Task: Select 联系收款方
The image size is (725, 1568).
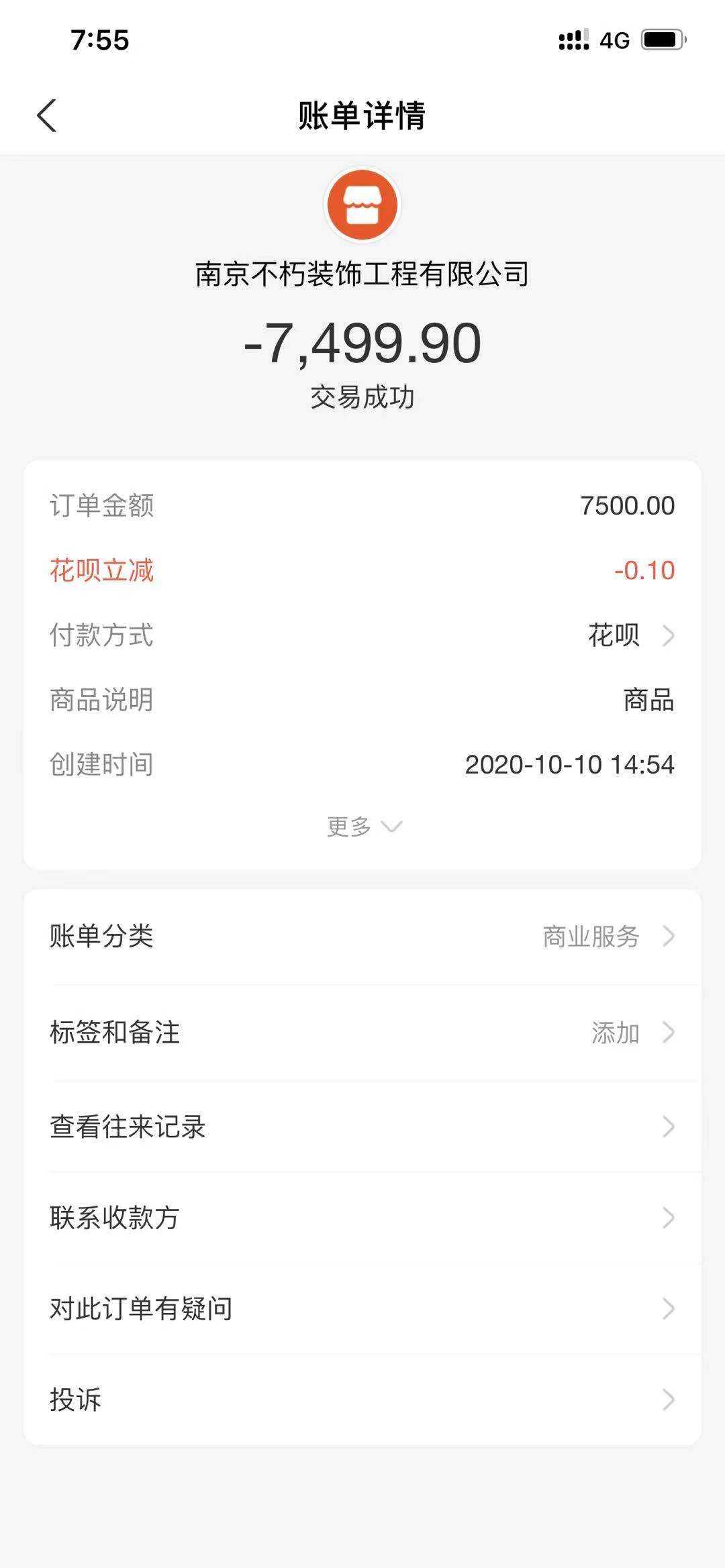Action: [x=362, y=1217]
